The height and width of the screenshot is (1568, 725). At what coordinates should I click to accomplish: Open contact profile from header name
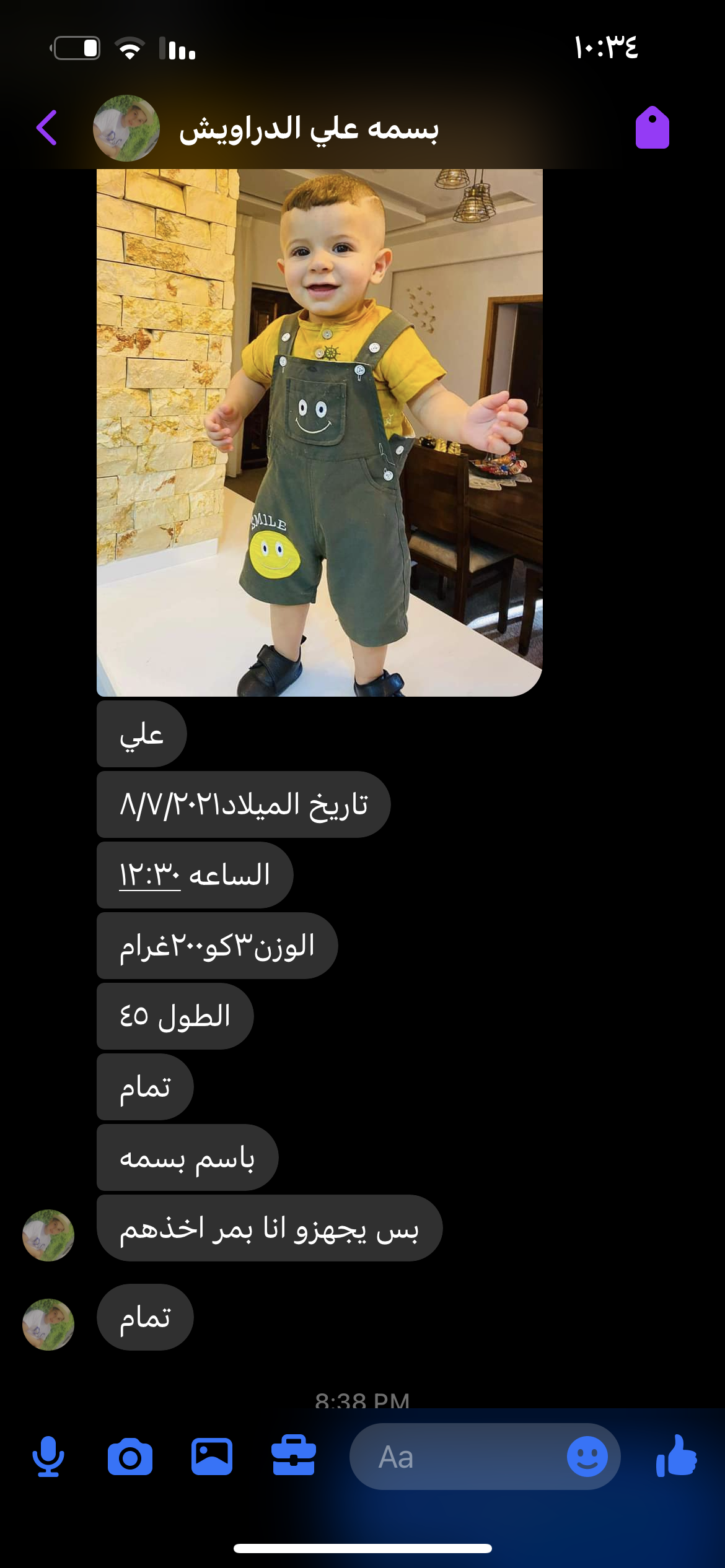coord(309,129)
